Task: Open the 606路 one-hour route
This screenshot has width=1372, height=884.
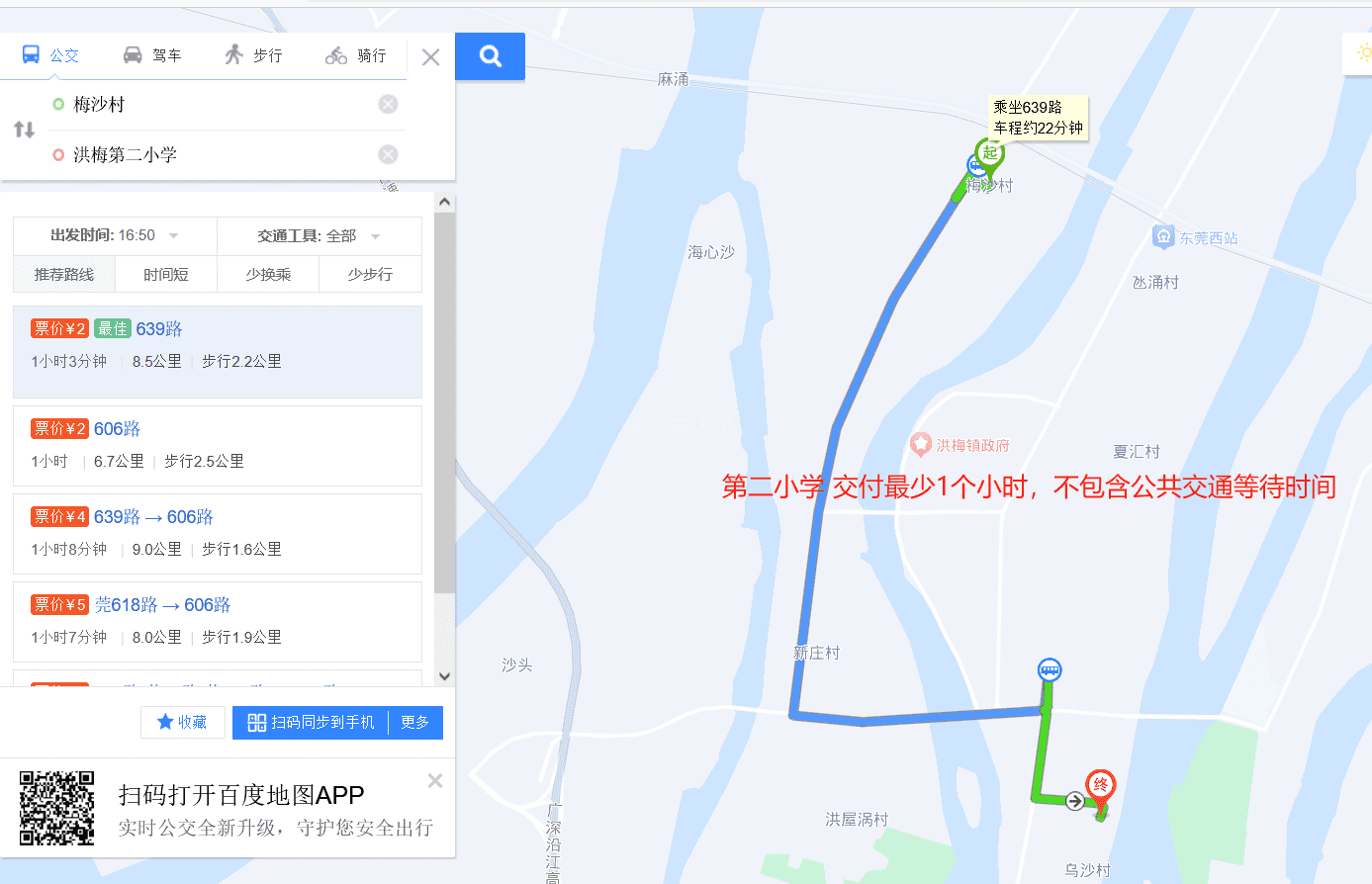Action: 217,445
